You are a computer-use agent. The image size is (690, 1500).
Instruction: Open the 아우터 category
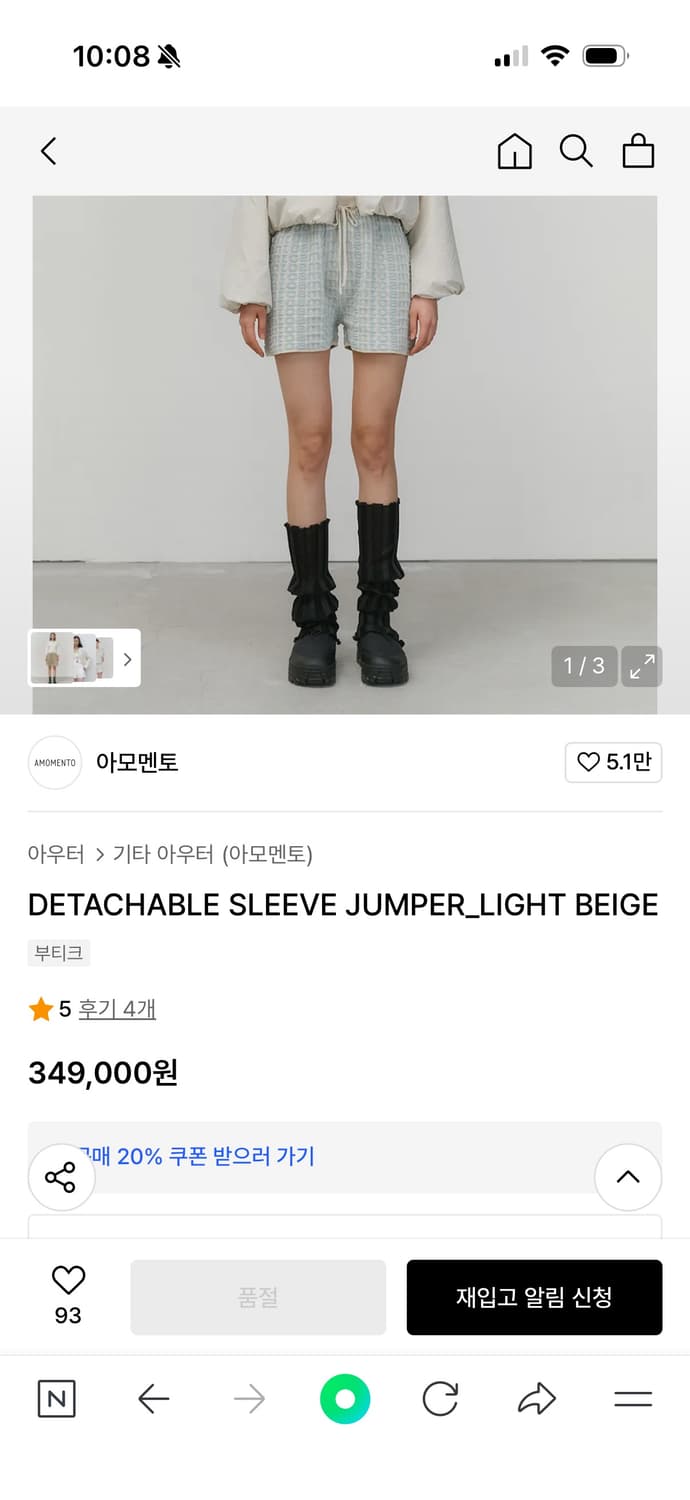pos(56,854)
